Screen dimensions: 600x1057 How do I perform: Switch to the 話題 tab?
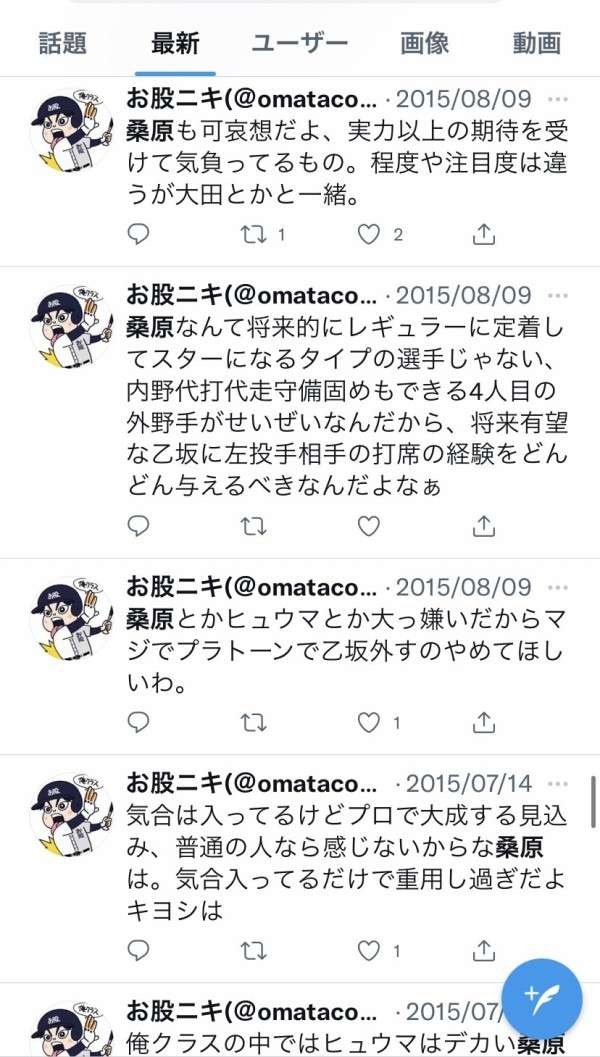[62, 43]
